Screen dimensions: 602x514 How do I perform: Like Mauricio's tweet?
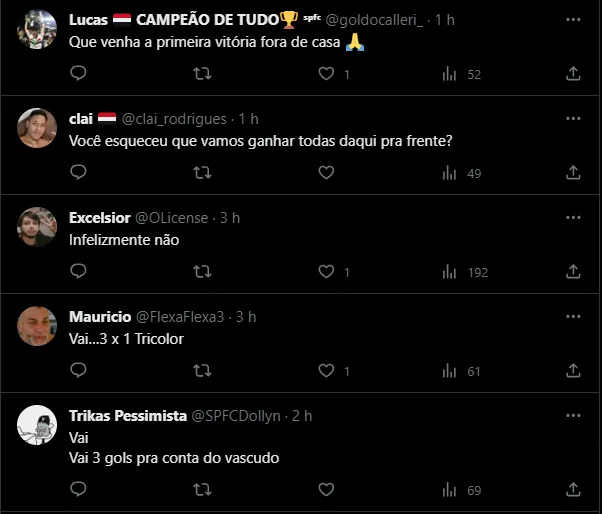coord(325,371)
